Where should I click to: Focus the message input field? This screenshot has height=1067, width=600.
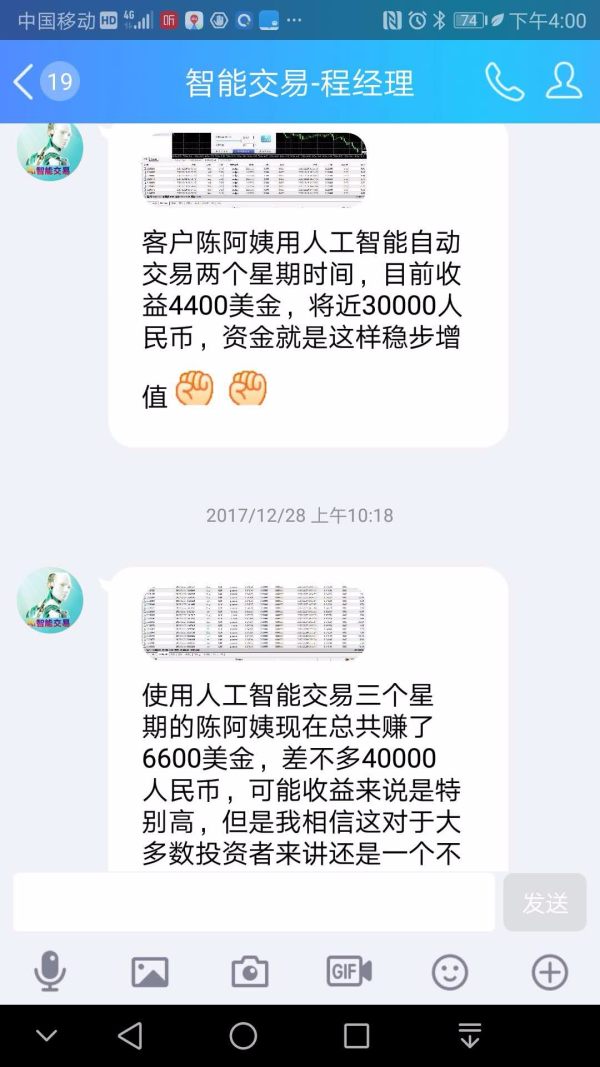tap(254, 902)
